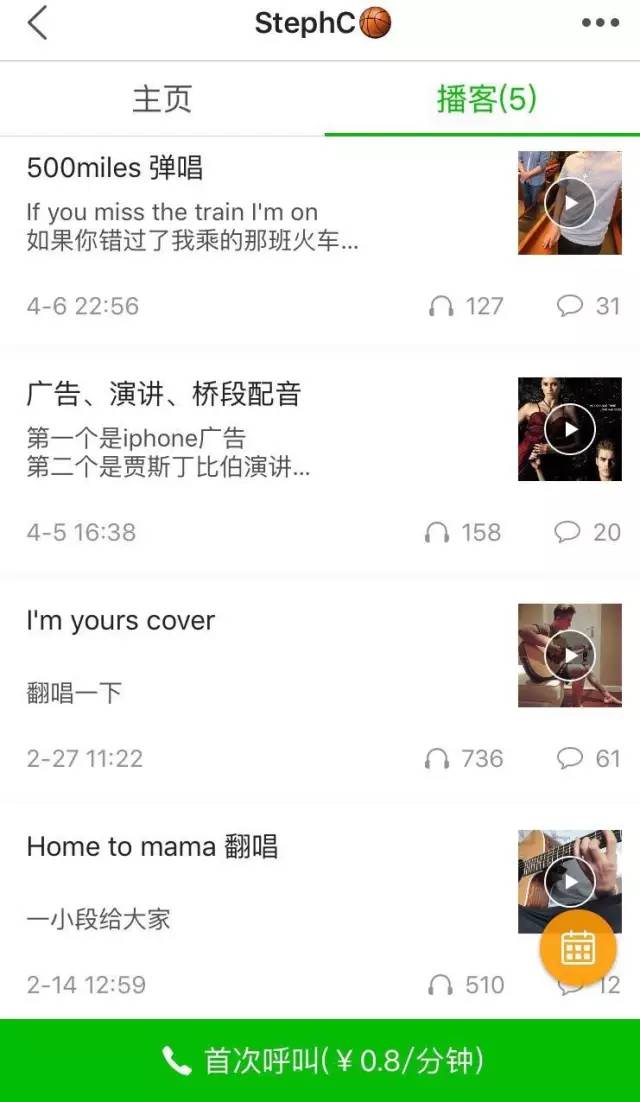Screen dimensions: 640x1102
Task: Open the Home to mama 翻唱 entry
Action: click(152, 847)
